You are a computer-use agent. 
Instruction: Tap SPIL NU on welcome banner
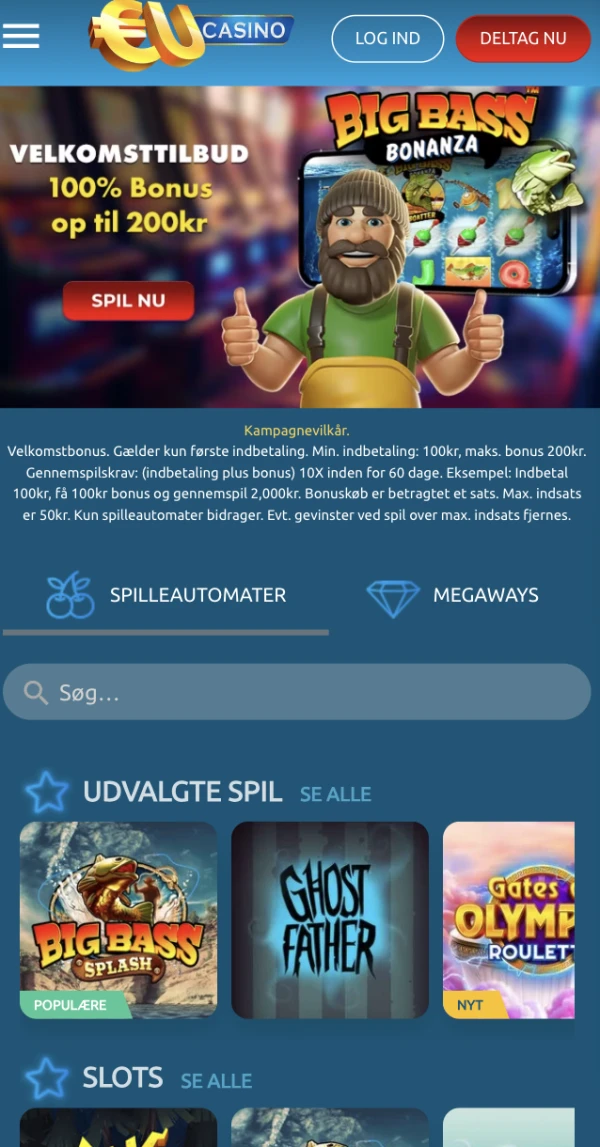[128, 301]
